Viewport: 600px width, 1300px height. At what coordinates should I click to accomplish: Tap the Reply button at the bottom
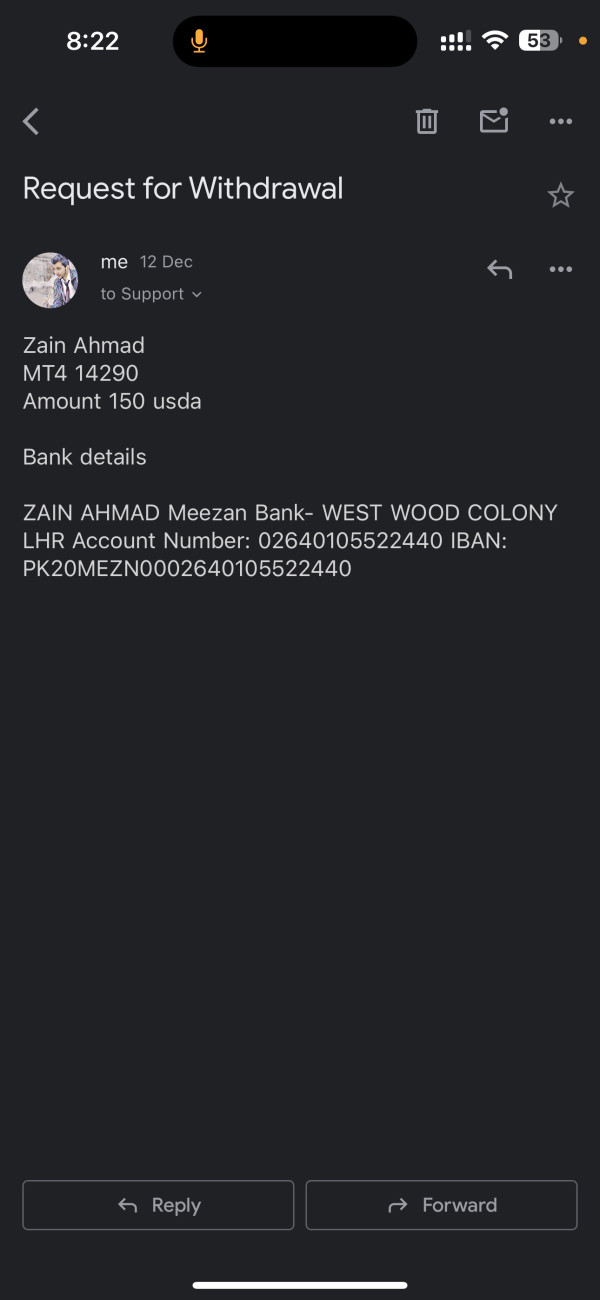(158, 1205)
